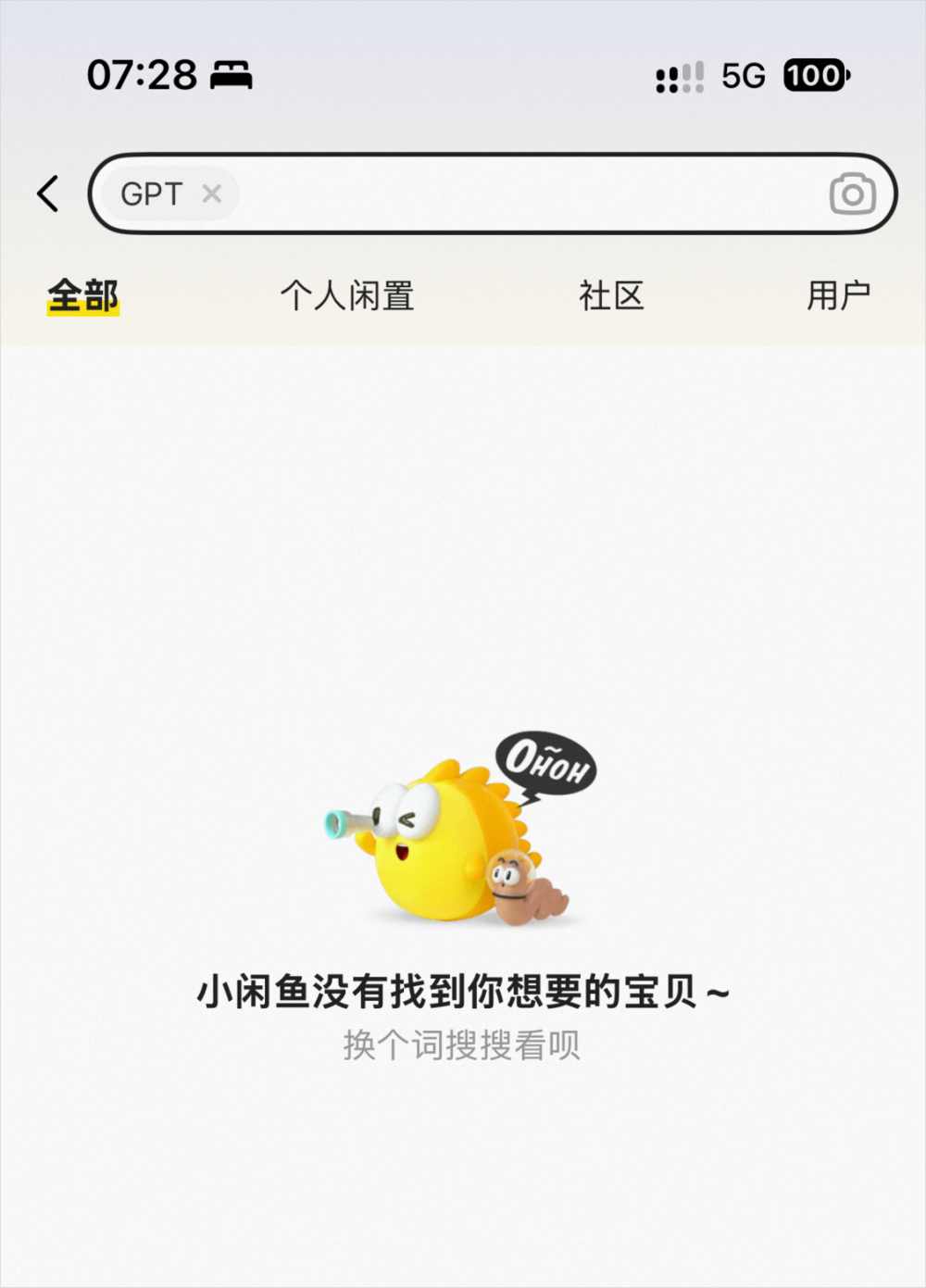Open camera image search
This screenshot has height=1288, width=926.
click(852, 194)
